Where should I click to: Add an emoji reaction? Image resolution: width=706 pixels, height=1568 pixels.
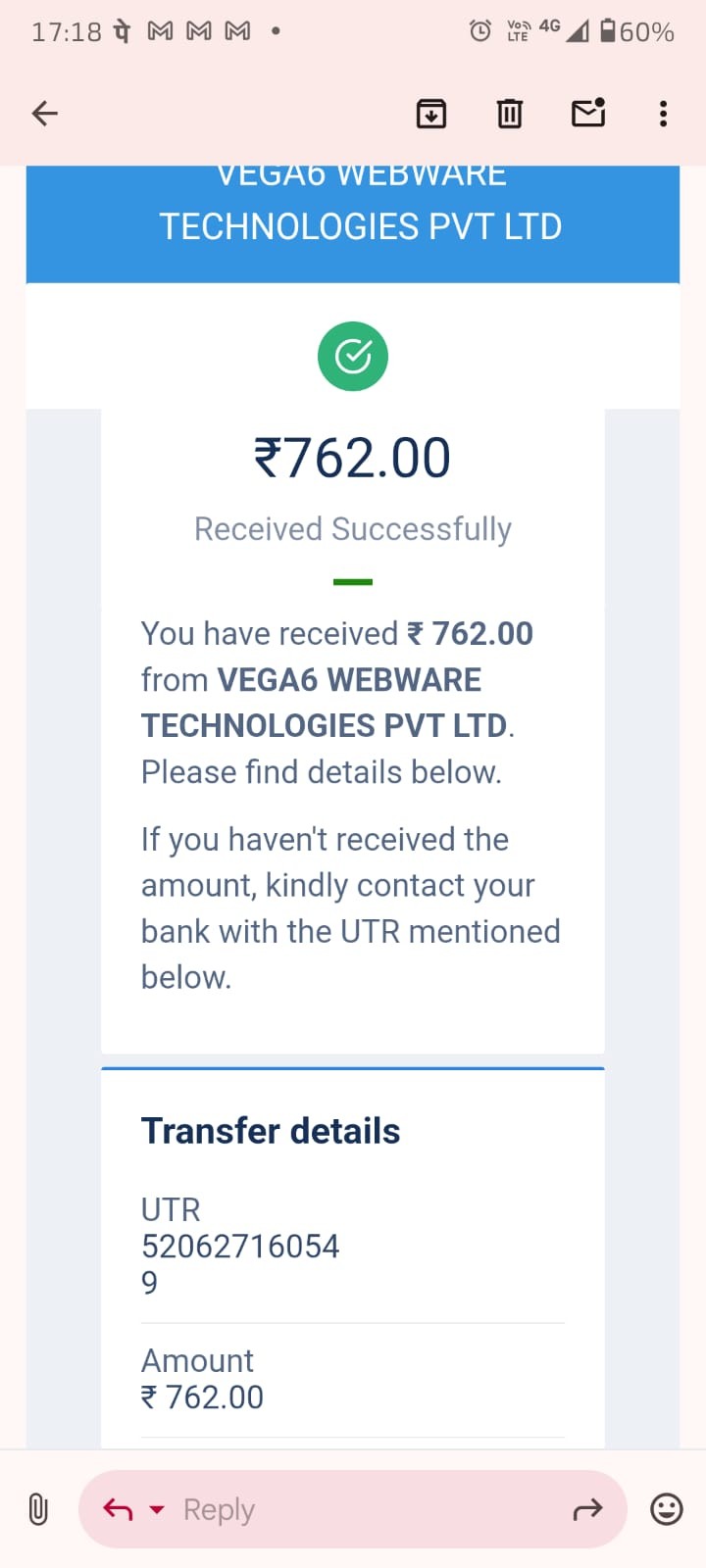coord(667,1509)
